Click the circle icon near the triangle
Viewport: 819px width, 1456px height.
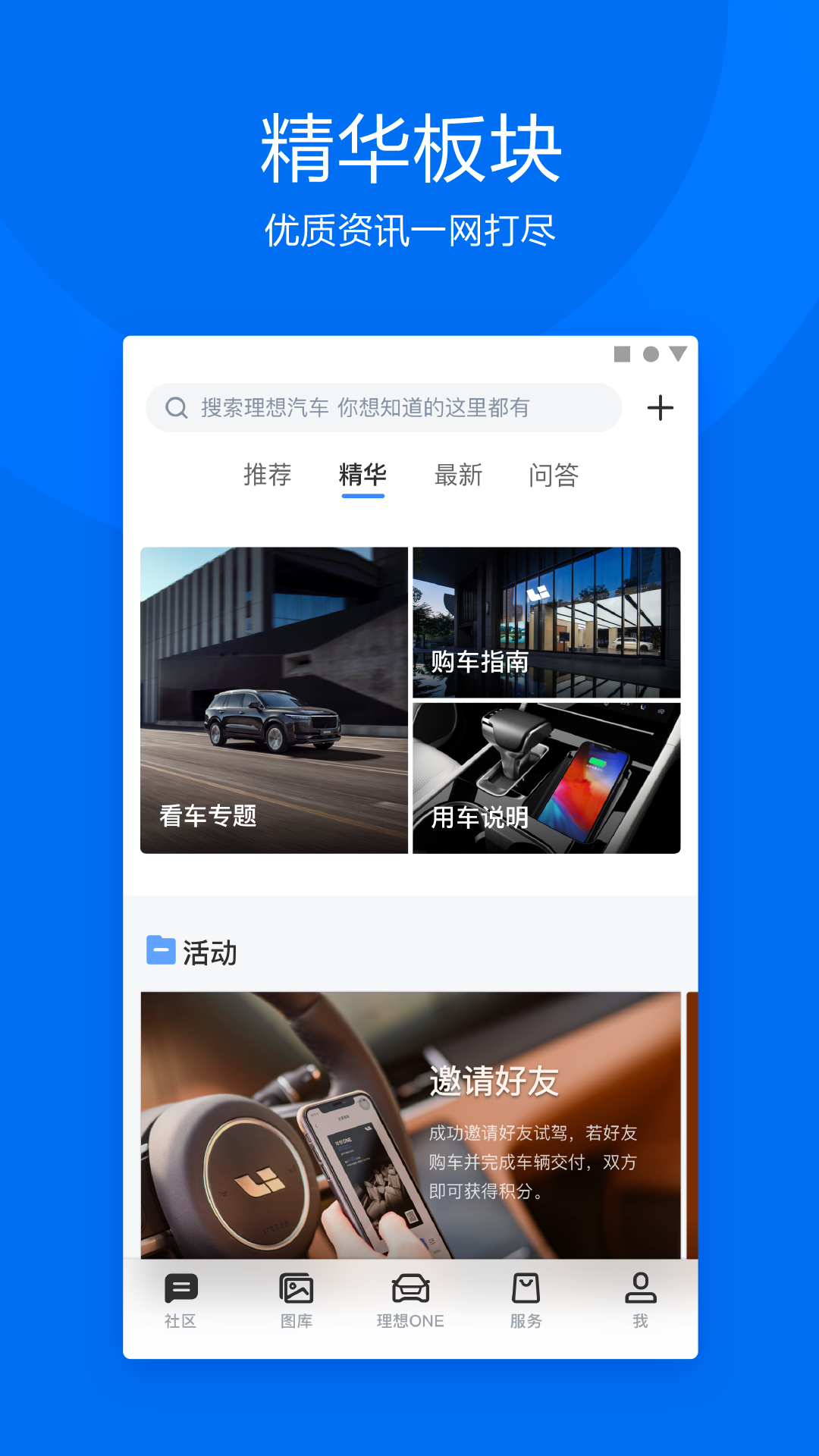(650, 353)
